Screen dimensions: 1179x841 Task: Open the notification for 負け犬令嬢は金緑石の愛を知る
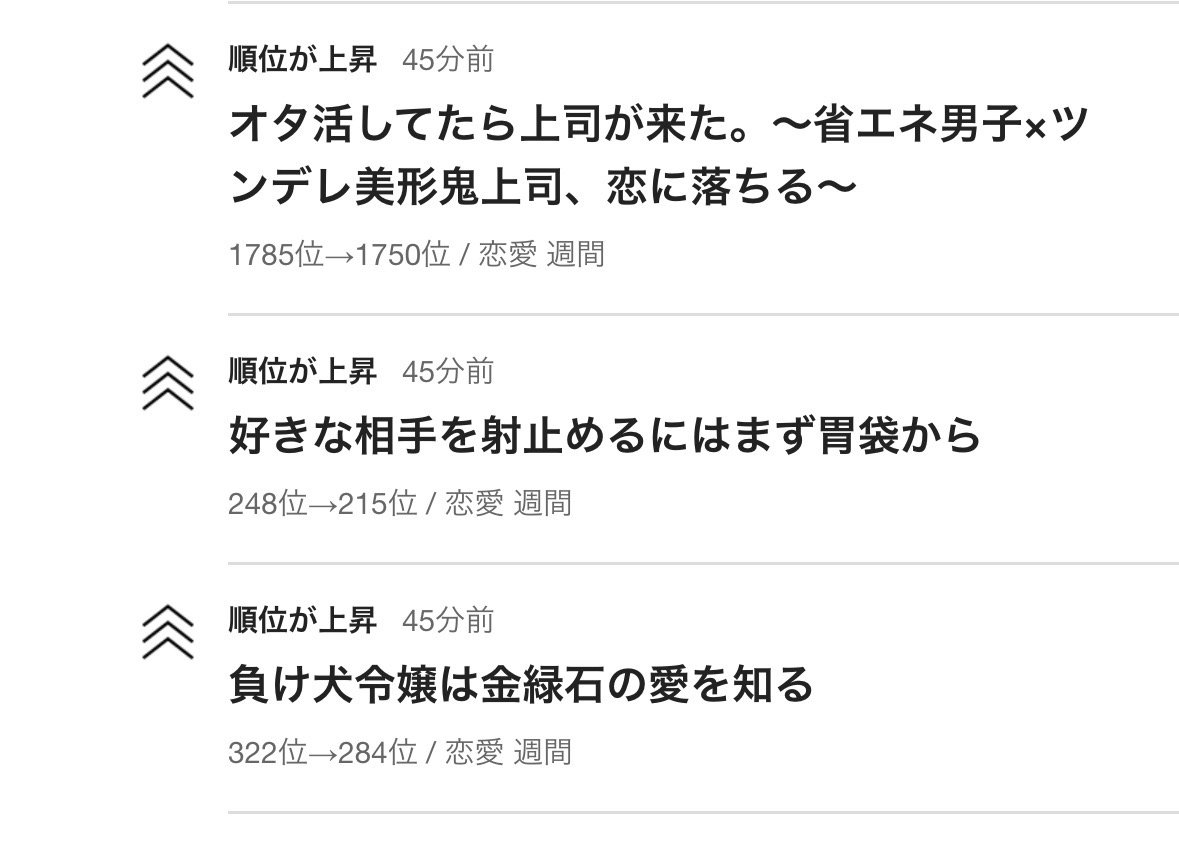click(x=520, y=685)
